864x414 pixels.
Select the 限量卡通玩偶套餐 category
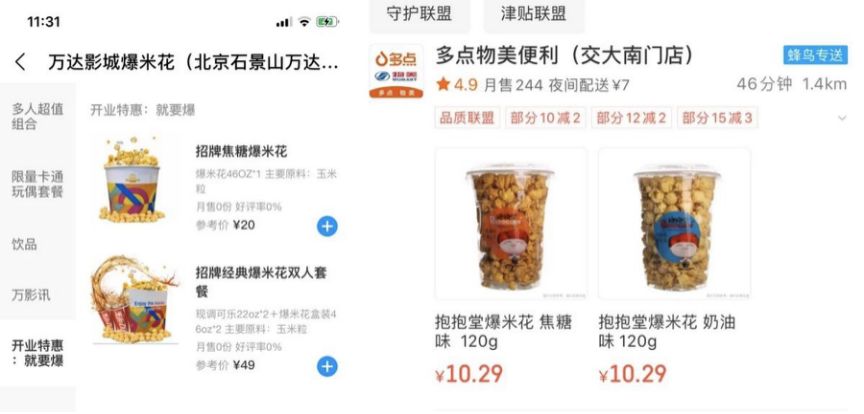(37, 184)
